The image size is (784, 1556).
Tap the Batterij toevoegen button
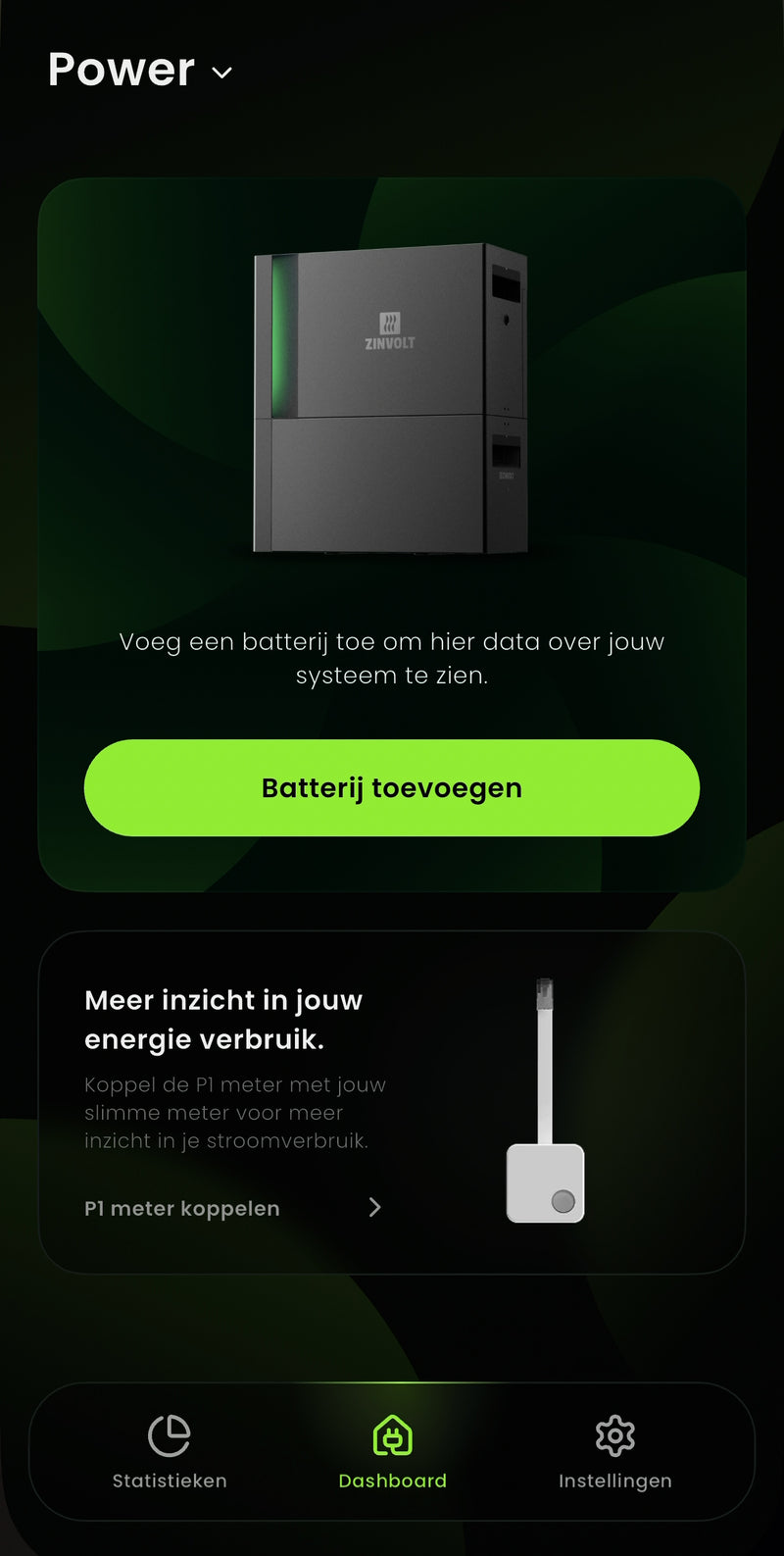(x=392, y=787)
